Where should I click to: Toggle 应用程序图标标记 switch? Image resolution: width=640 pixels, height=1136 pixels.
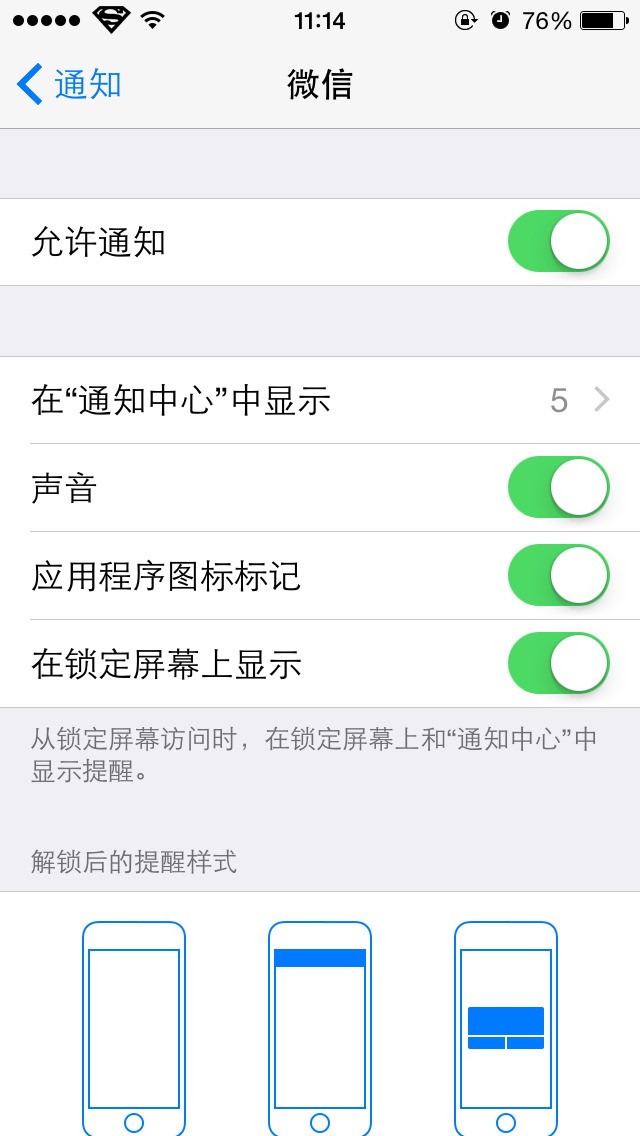point(558,575)
